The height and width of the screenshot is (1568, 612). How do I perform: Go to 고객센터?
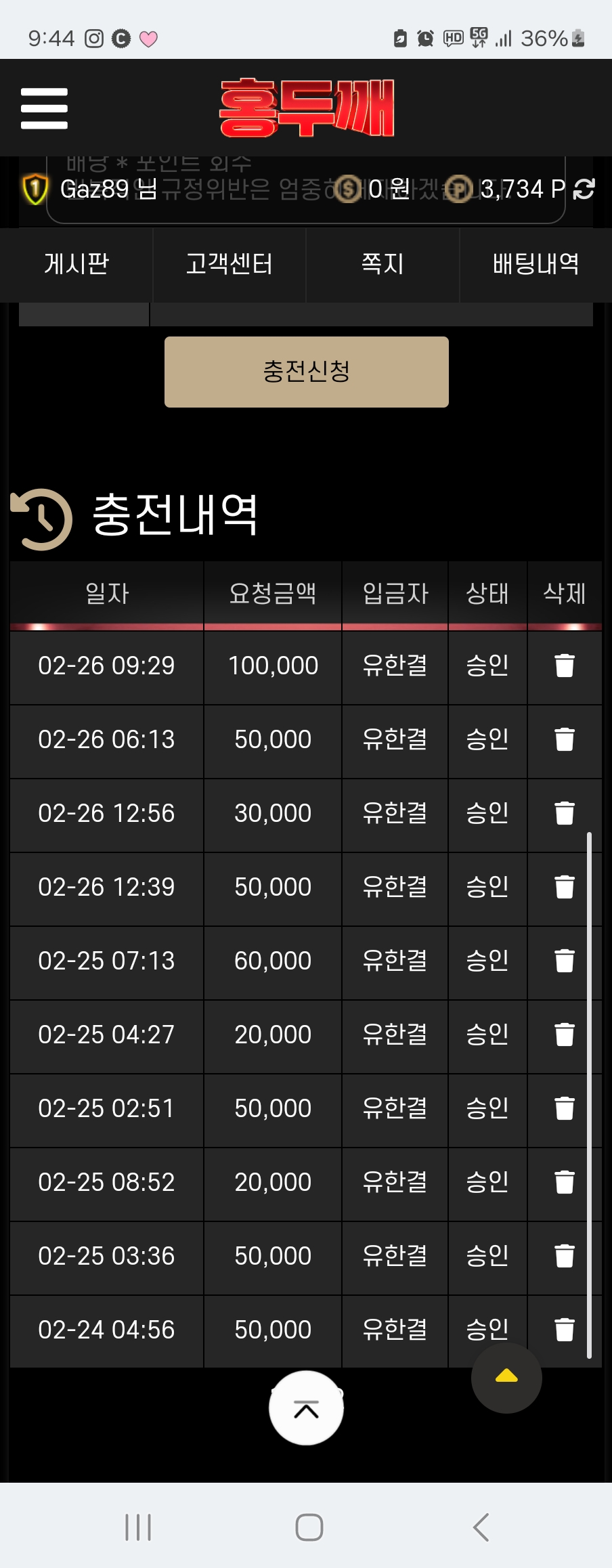pos(230,264)
